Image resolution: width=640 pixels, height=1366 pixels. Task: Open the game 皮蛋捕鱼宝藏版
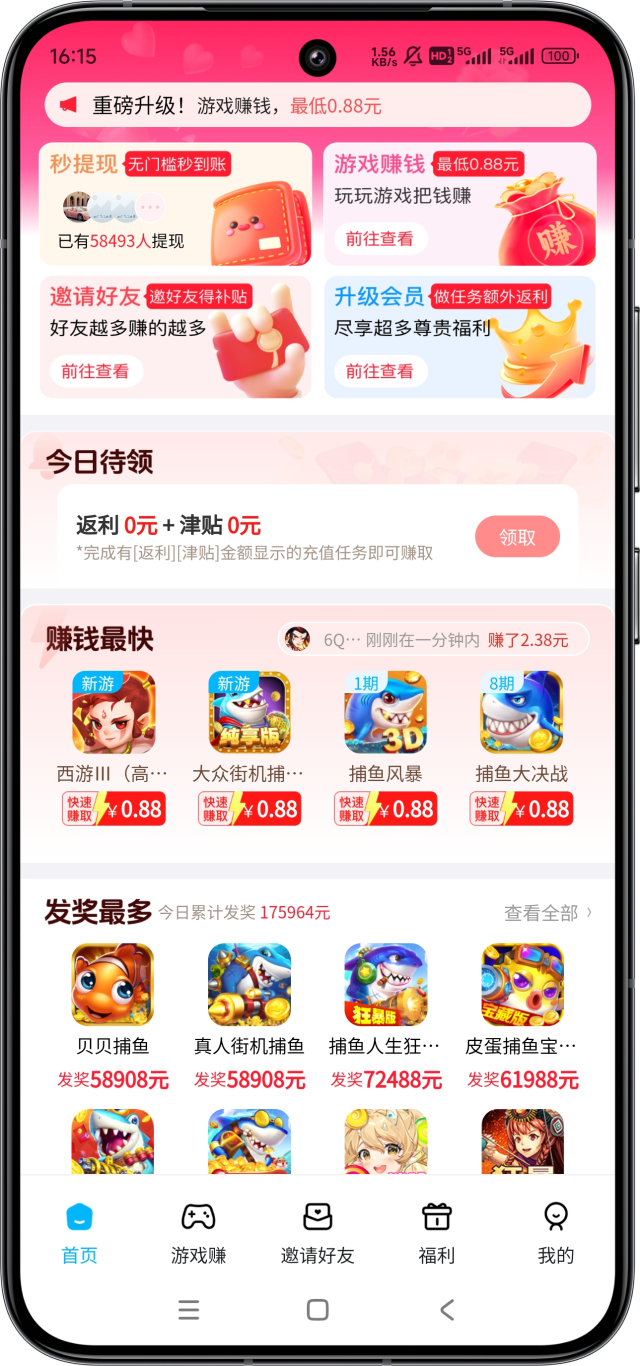pos(521,985)
